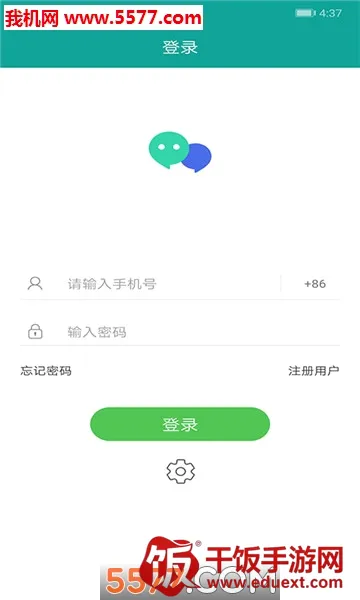
Task: Open the settings gear below login
Action: pos(181,471)
